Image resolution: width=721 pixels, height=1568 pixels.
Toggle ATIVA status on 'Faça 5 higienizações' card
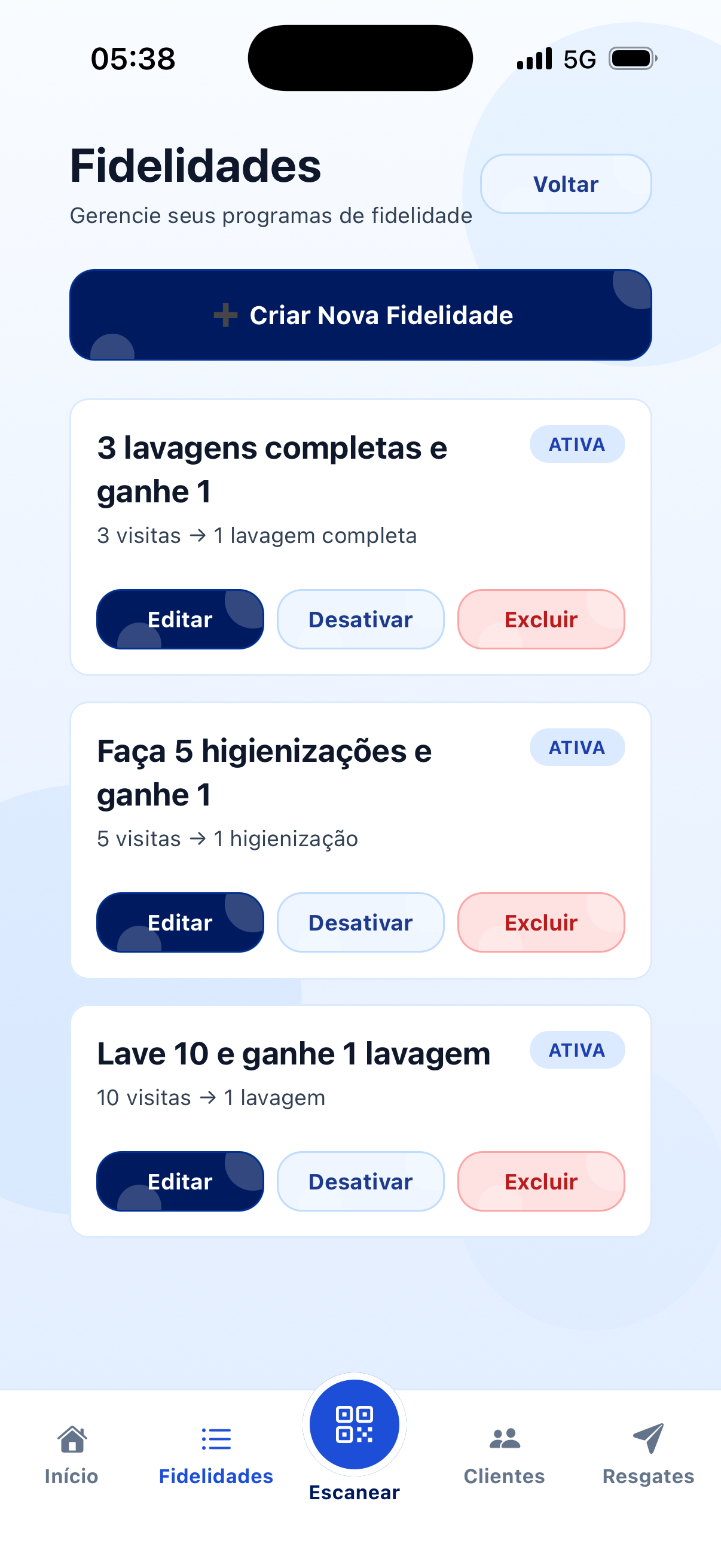tap(577, 748)
